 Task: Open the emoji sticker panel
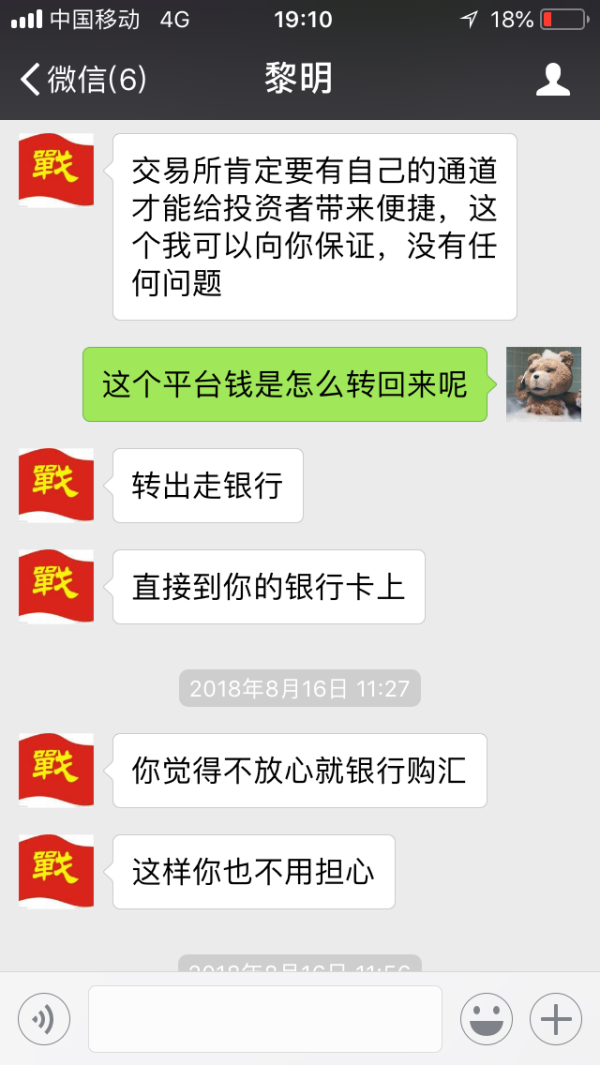(x=486, y=1019)
